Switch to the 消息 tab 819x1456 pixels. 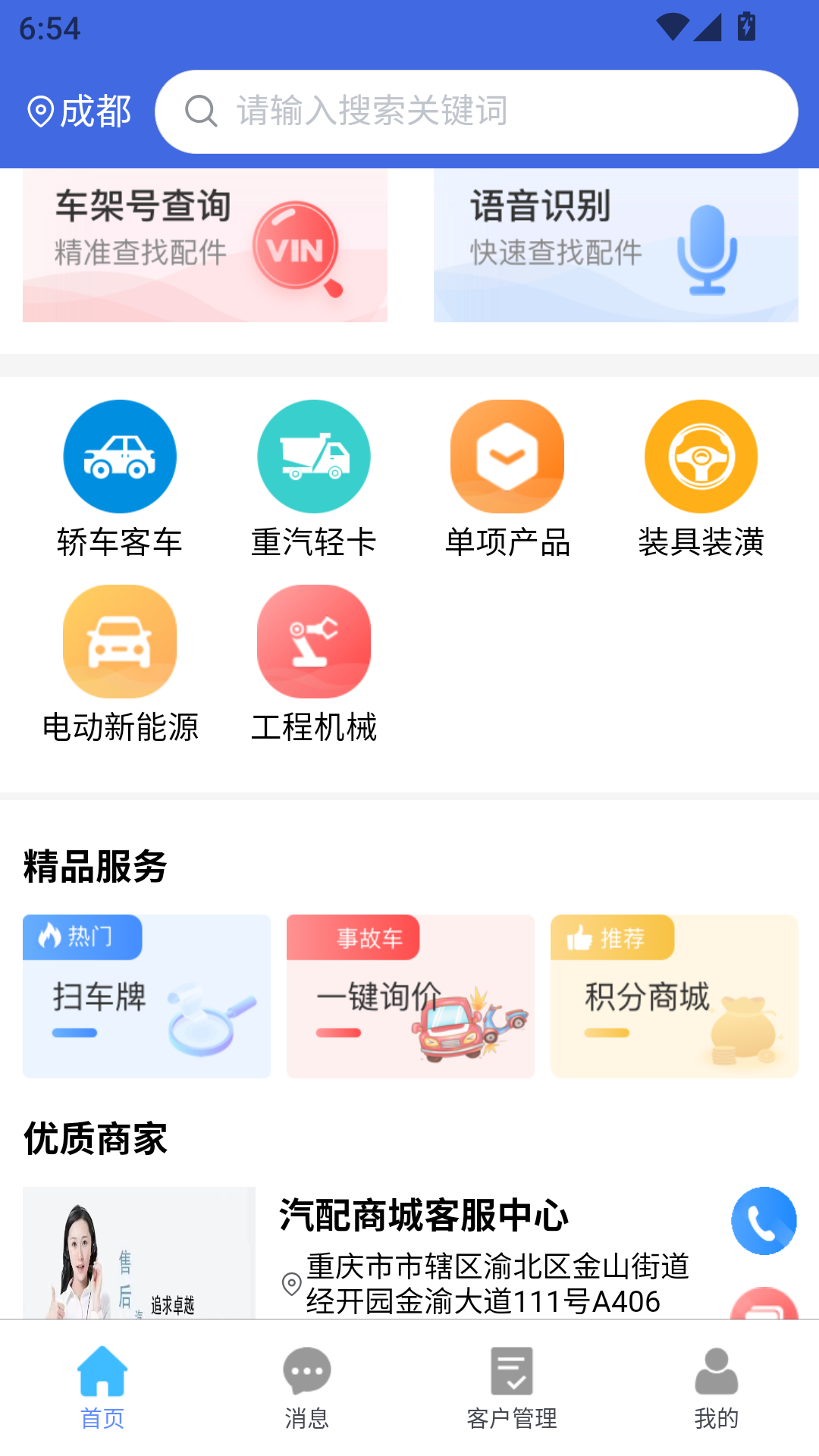307,1388
